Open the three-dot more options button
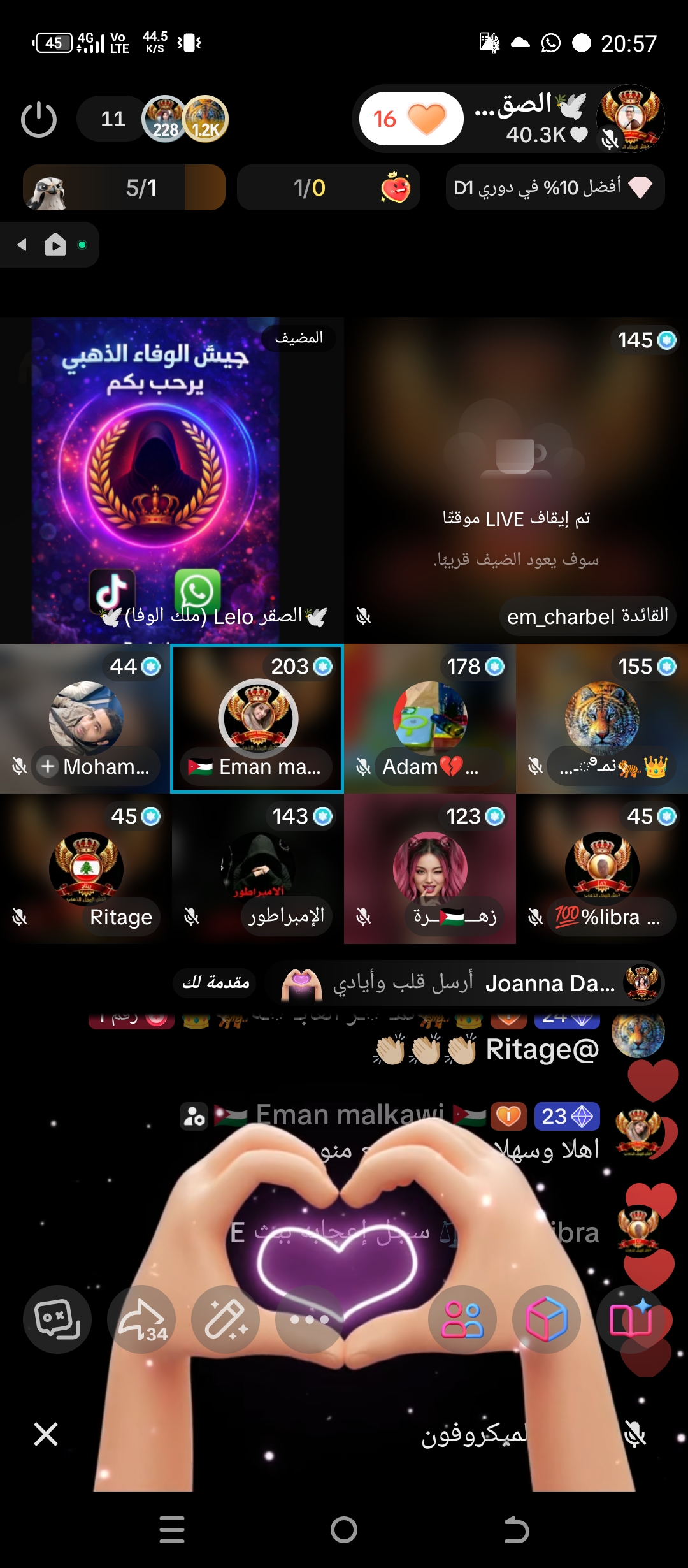688x1568 pixels. pos(310,1319)
